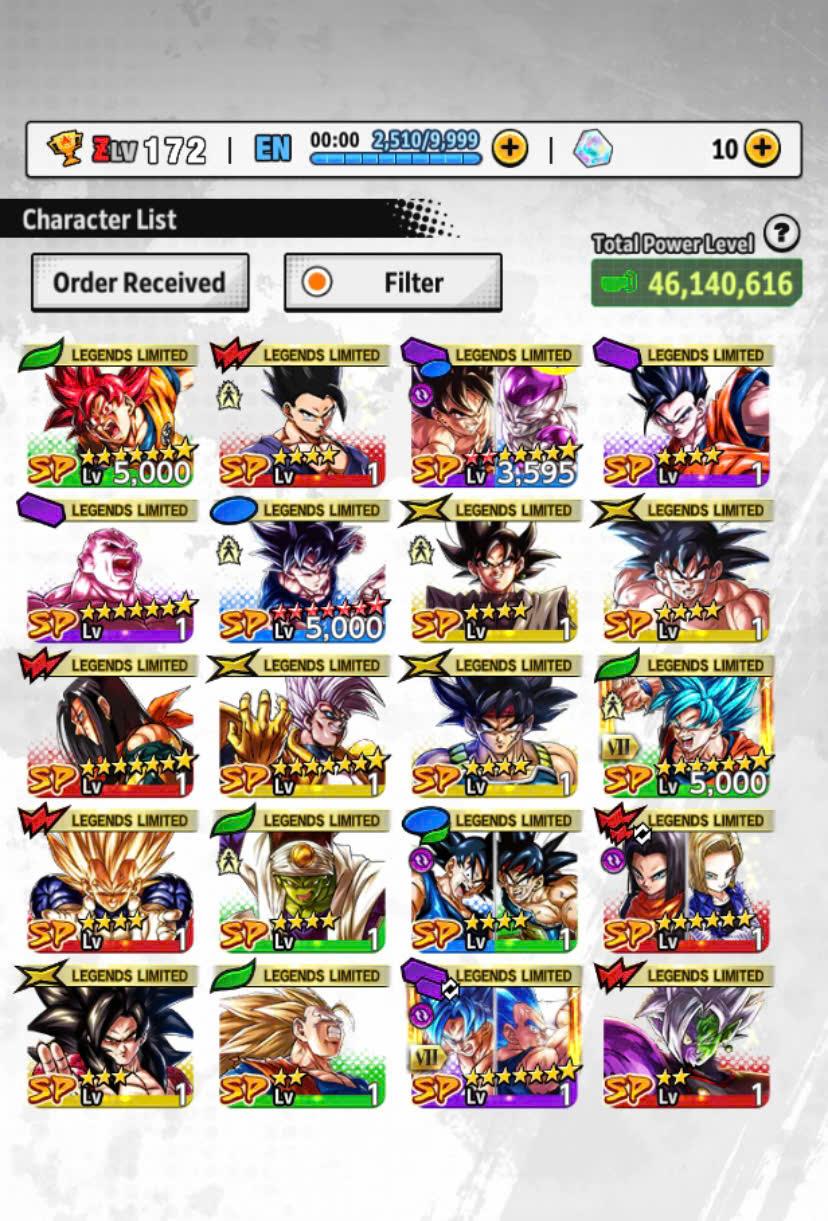The height and width of the screenshot is (1221, 828).
Task: Open the Filter options
Action: [393, 283]
